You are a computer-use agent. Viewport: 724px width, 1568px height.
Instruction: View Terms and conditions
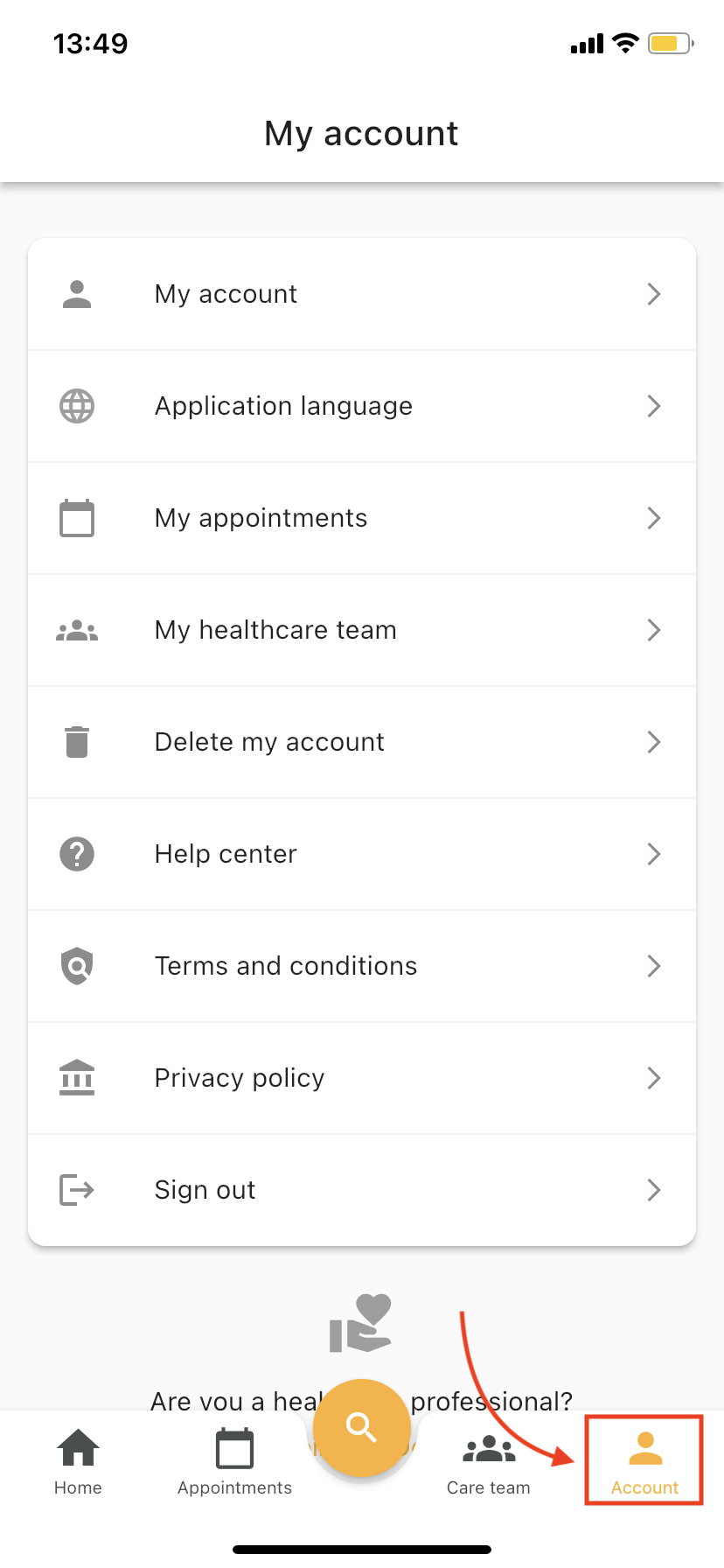362,966
